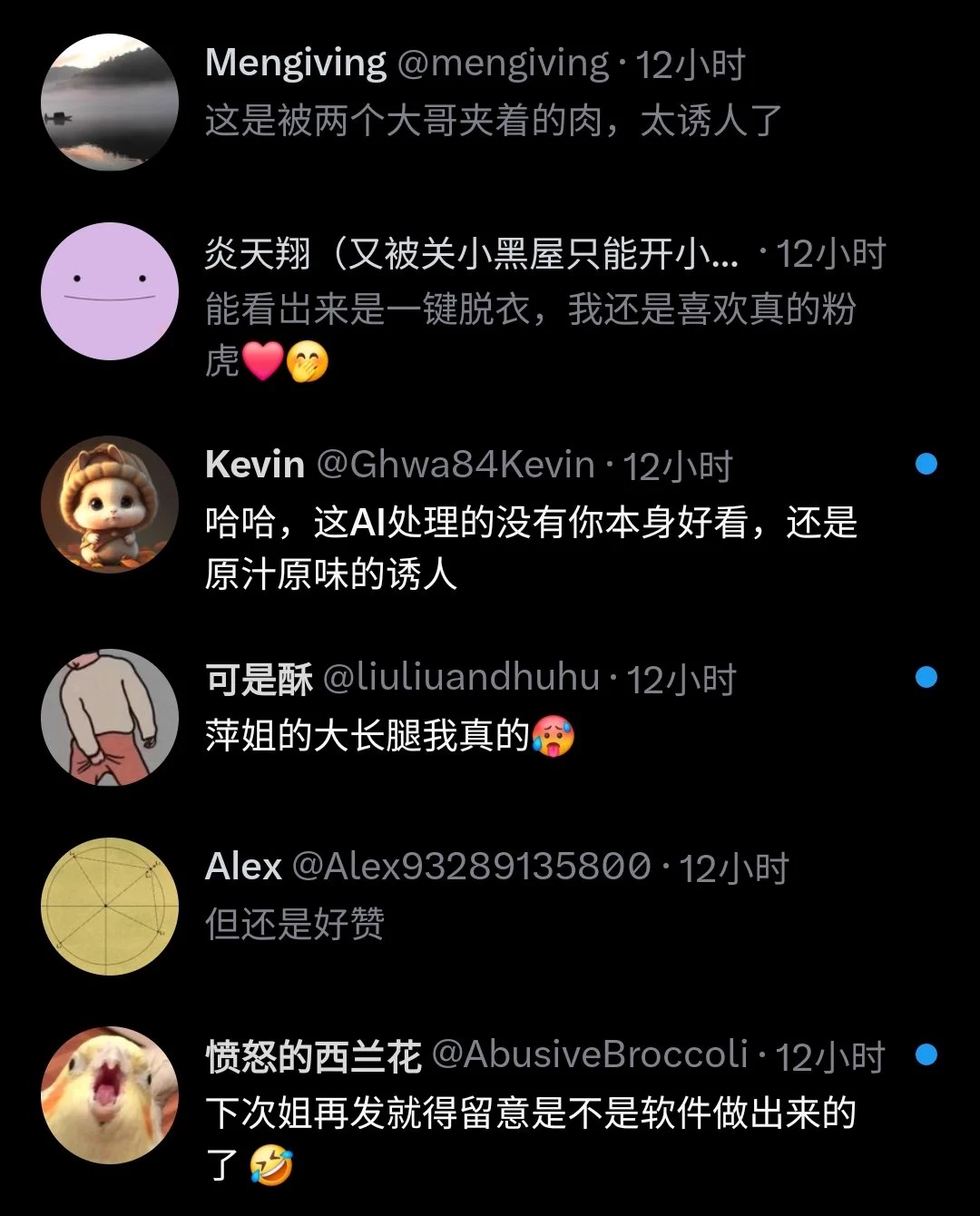Open 愤怒的西兰花's reply about 软件
Image resolution: width=980 pixels, height=1216 pixels.
tap(530, 1113)
